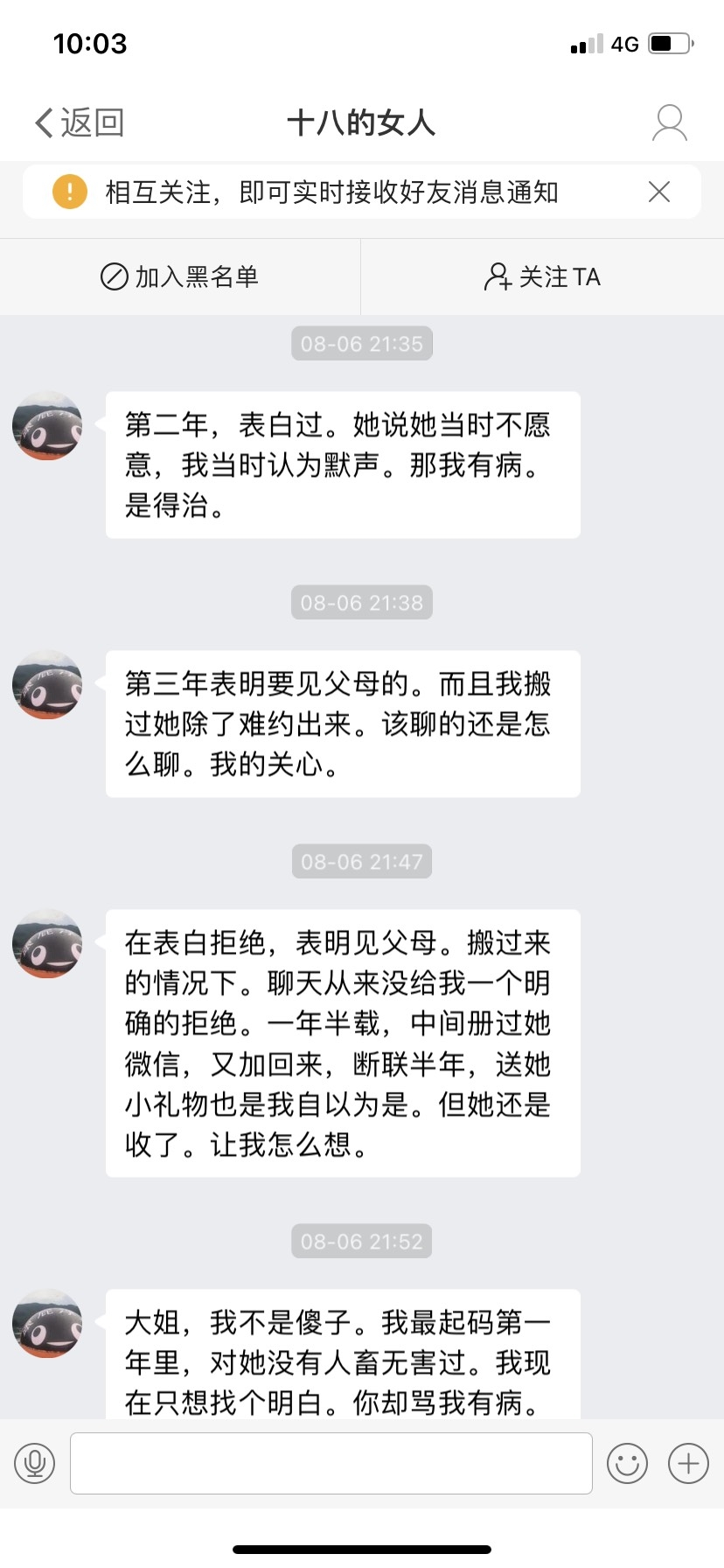Tap the voice input microphone
The width and height of the screenshot is (724, 1568).
pos(35,1463)
